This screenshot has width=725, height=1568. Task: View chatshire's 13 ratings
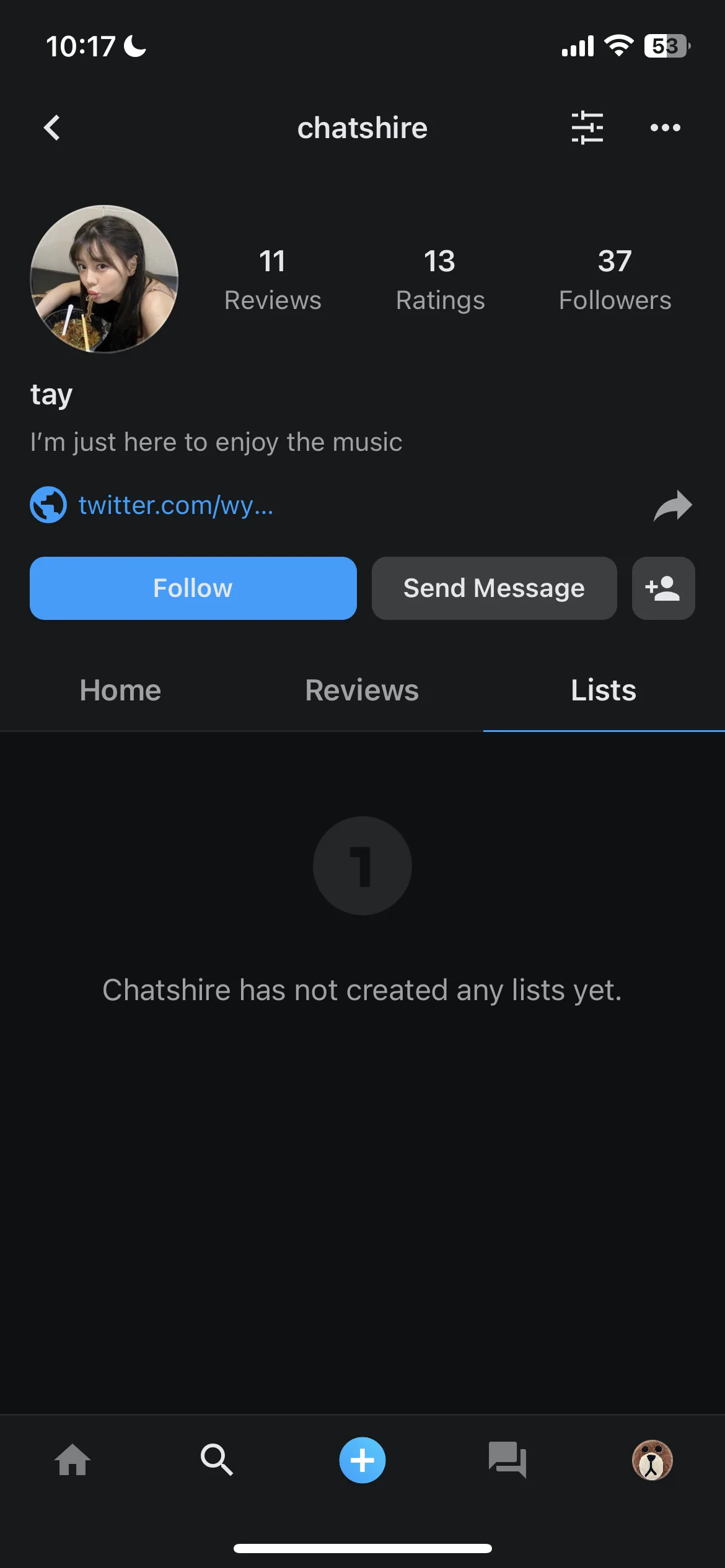point(440,279)
